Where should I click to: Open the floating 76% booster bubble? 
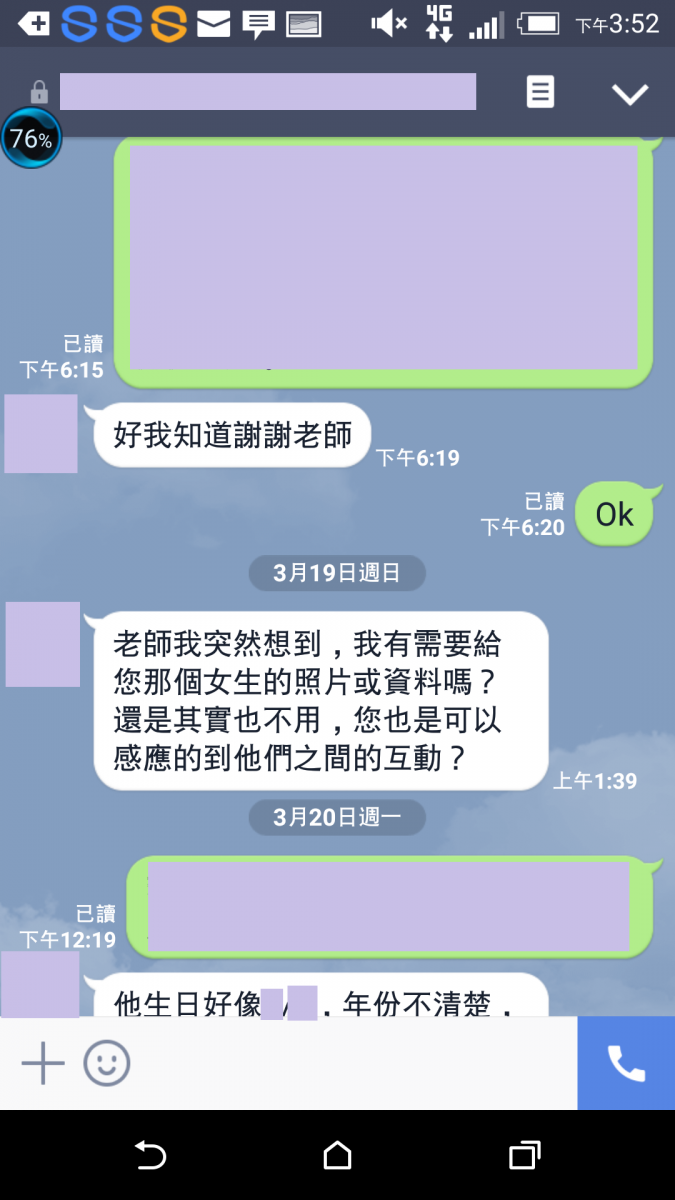click(x=31, y=139)
